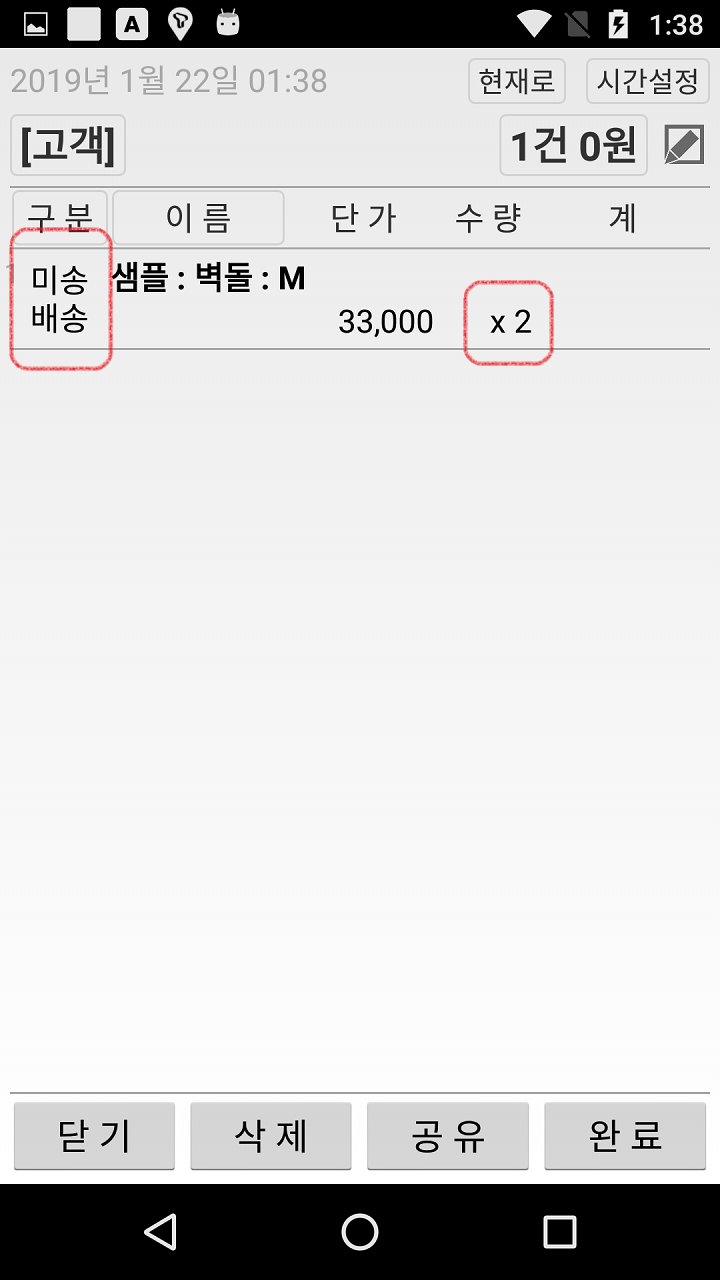Go back using the system back button
Screen dimensions: 720x1280
pos(160,1232)
